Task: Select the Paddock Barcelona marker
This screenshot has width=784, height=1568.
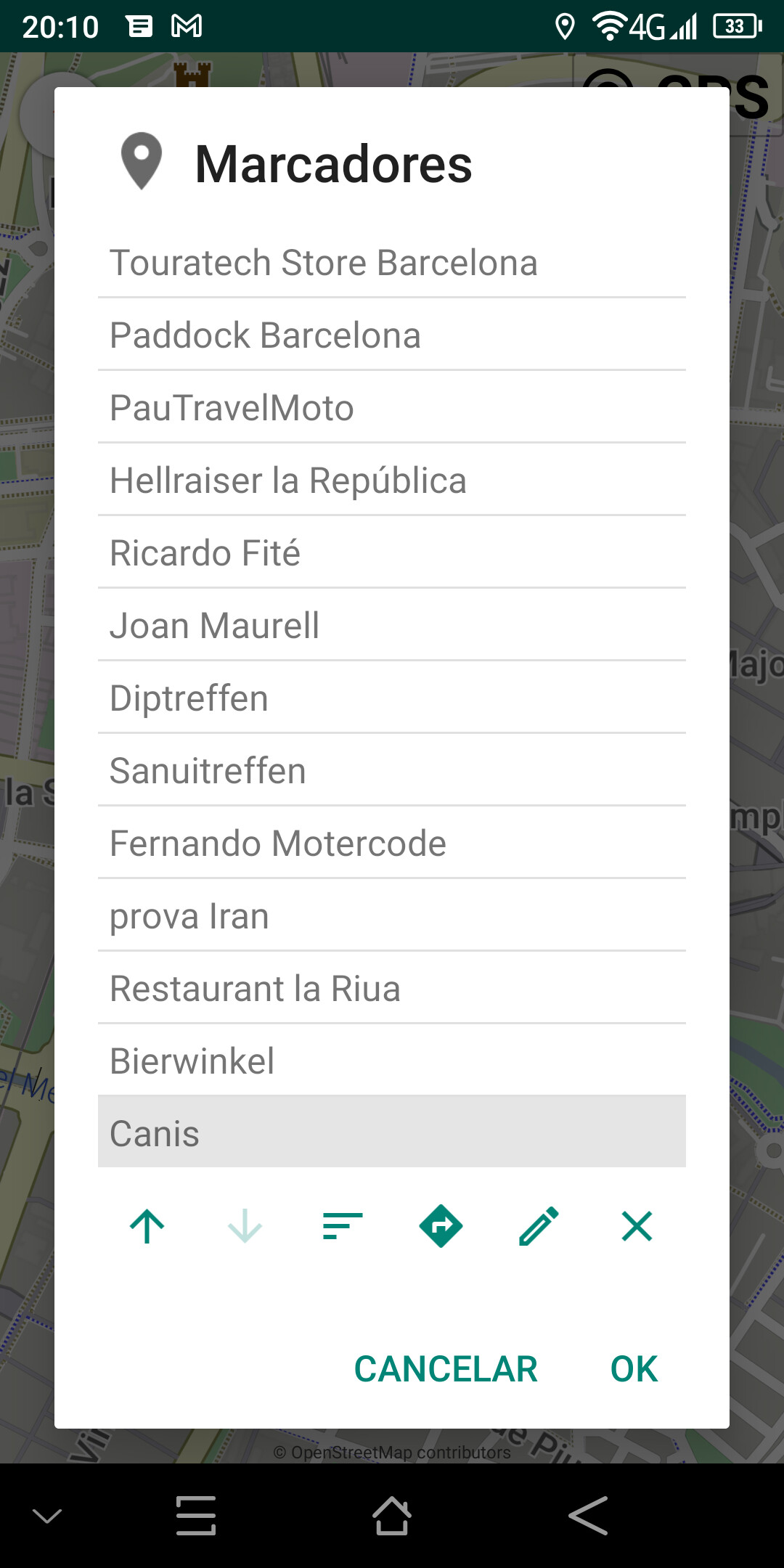Action: (392, 335)
